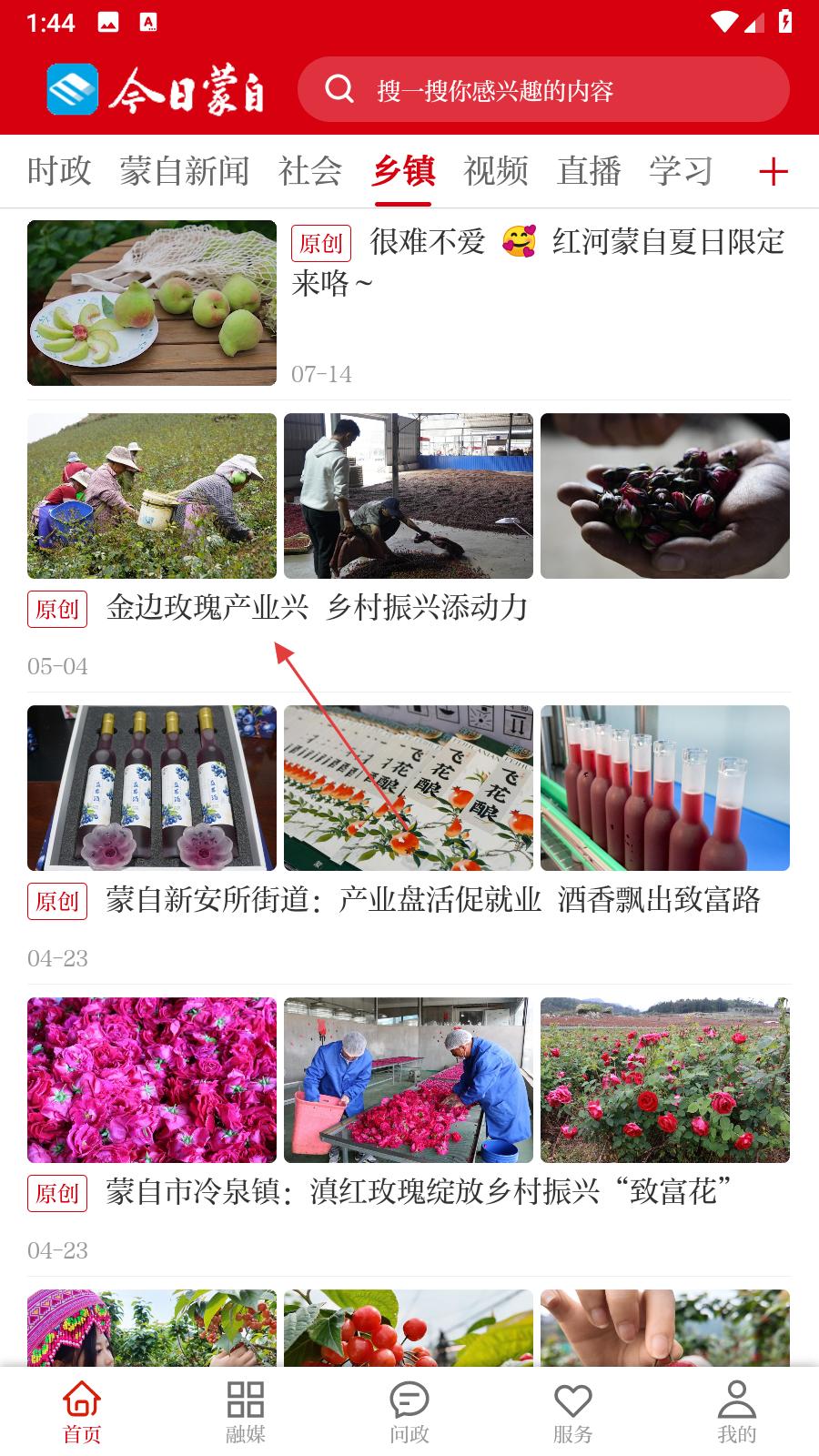819x1456 pixels.
Task: Go to 首页 in bottom navigation
Action: [82, 1411]
